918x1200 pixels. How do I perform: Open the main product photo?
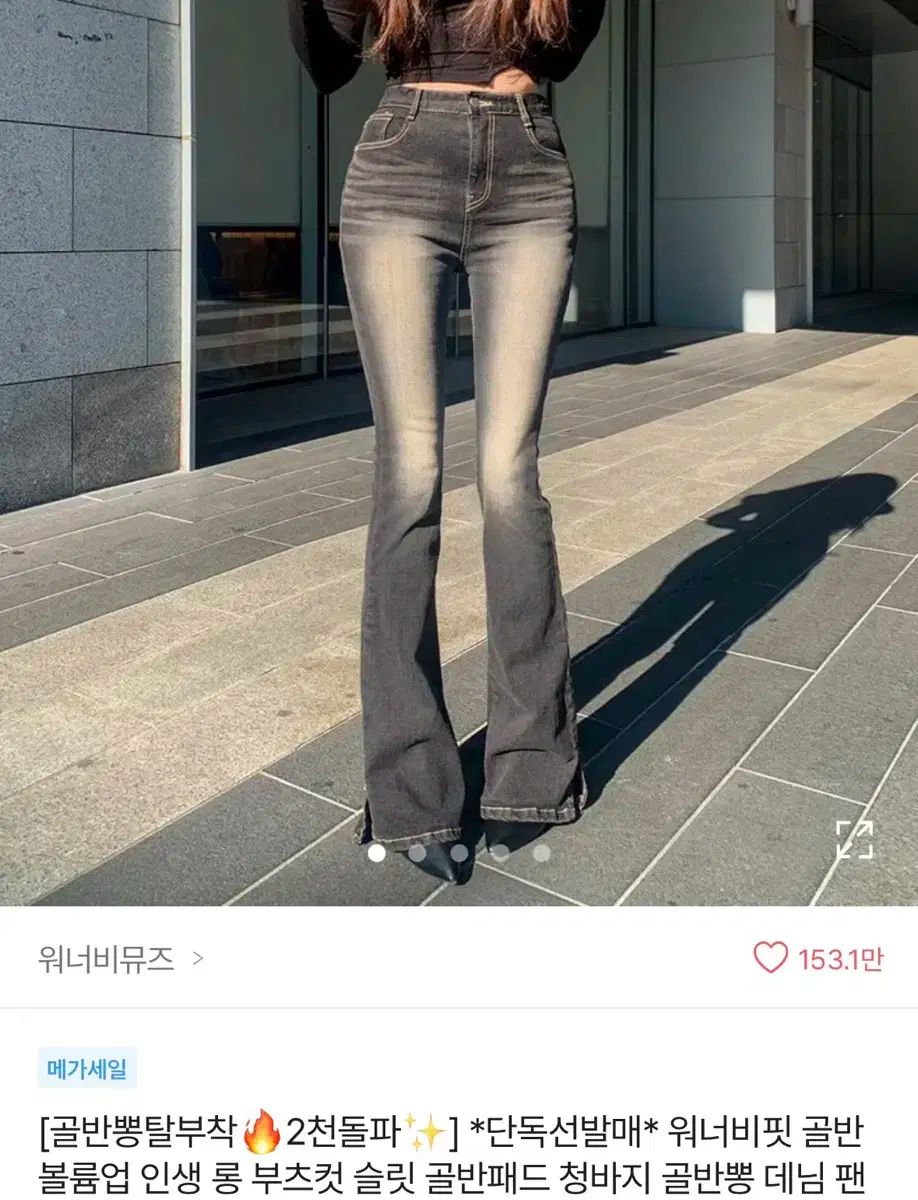click(x=459, y=450)
